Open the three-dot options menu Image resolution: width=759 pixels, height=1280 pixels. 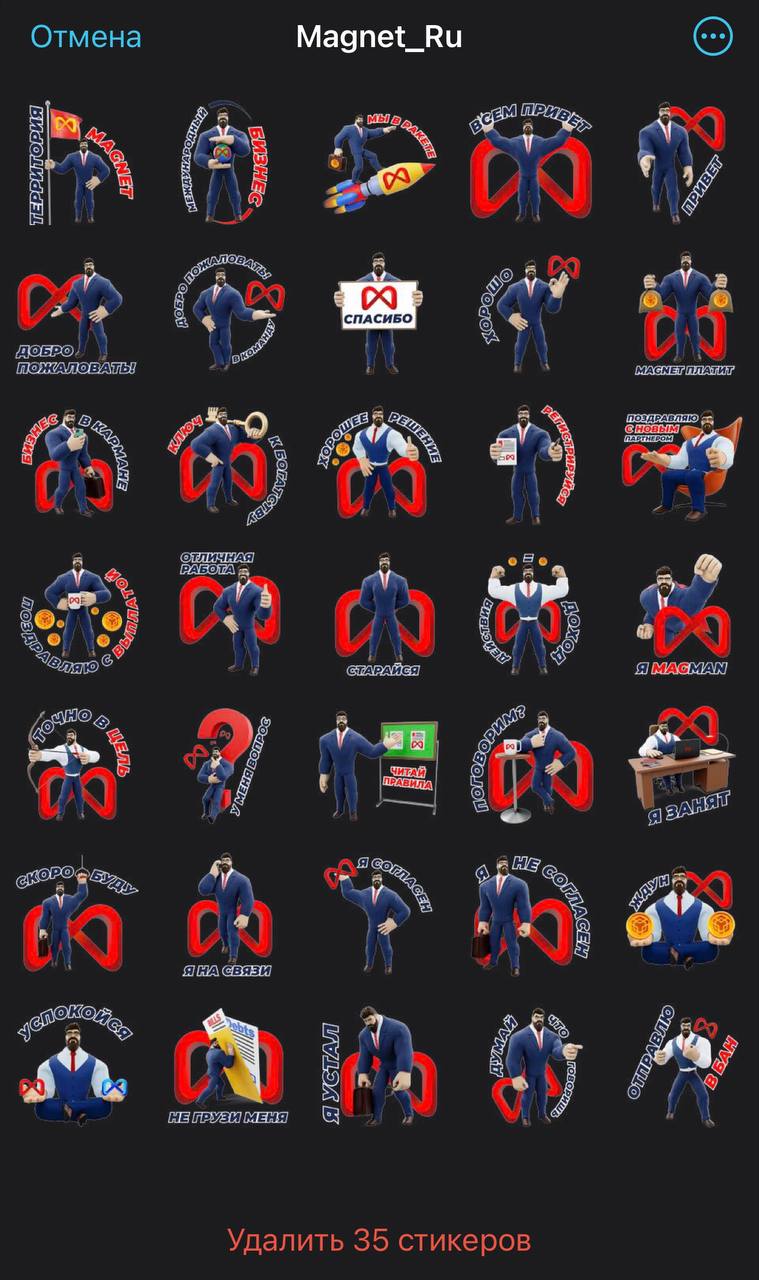712,37
